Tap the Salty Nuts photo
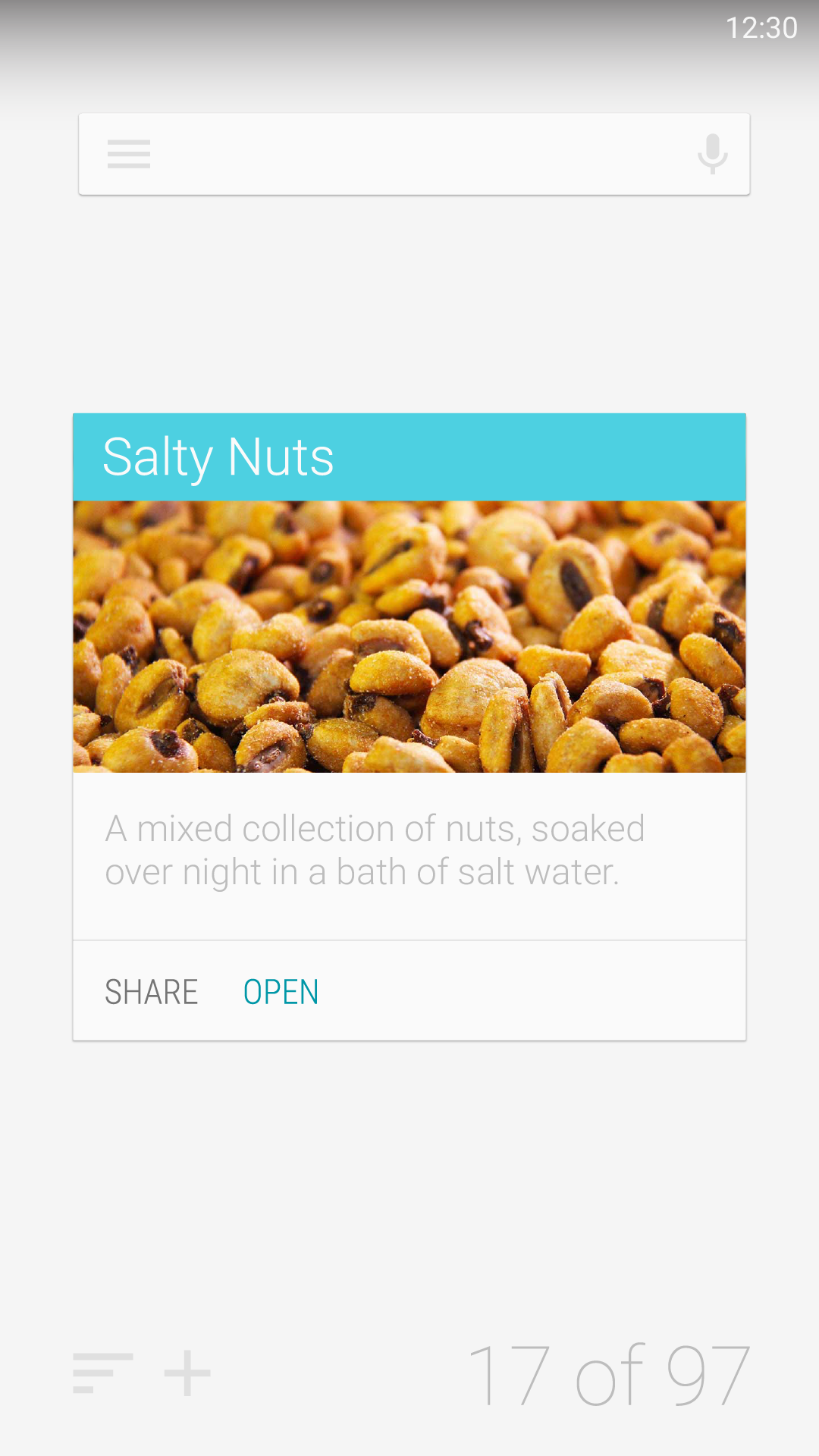819x1456 pixels. [x=409, y=636]
